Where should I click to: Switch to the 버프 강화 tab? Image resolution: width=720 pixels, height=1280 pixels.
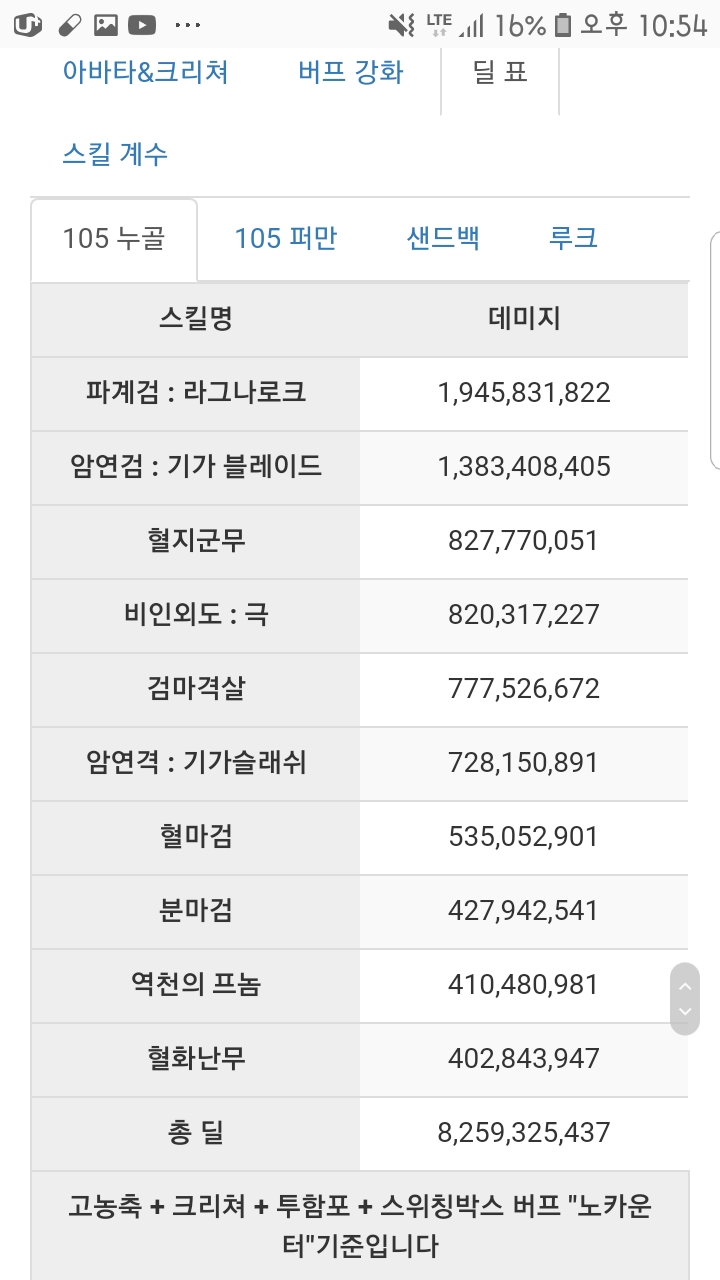point(351,72)
